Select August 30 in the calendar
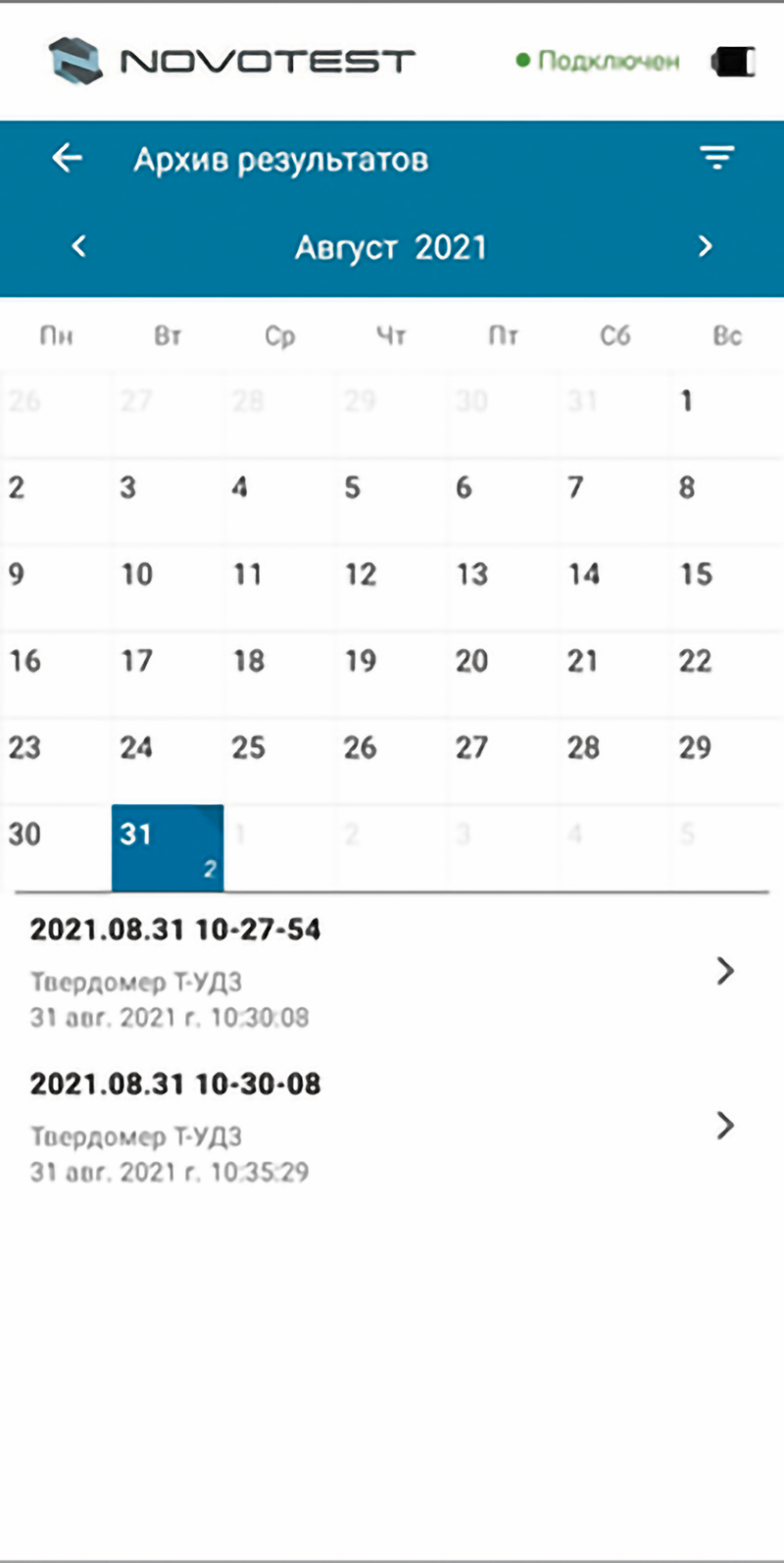This screenshot has width=784, height=1563. click(55, 847)
